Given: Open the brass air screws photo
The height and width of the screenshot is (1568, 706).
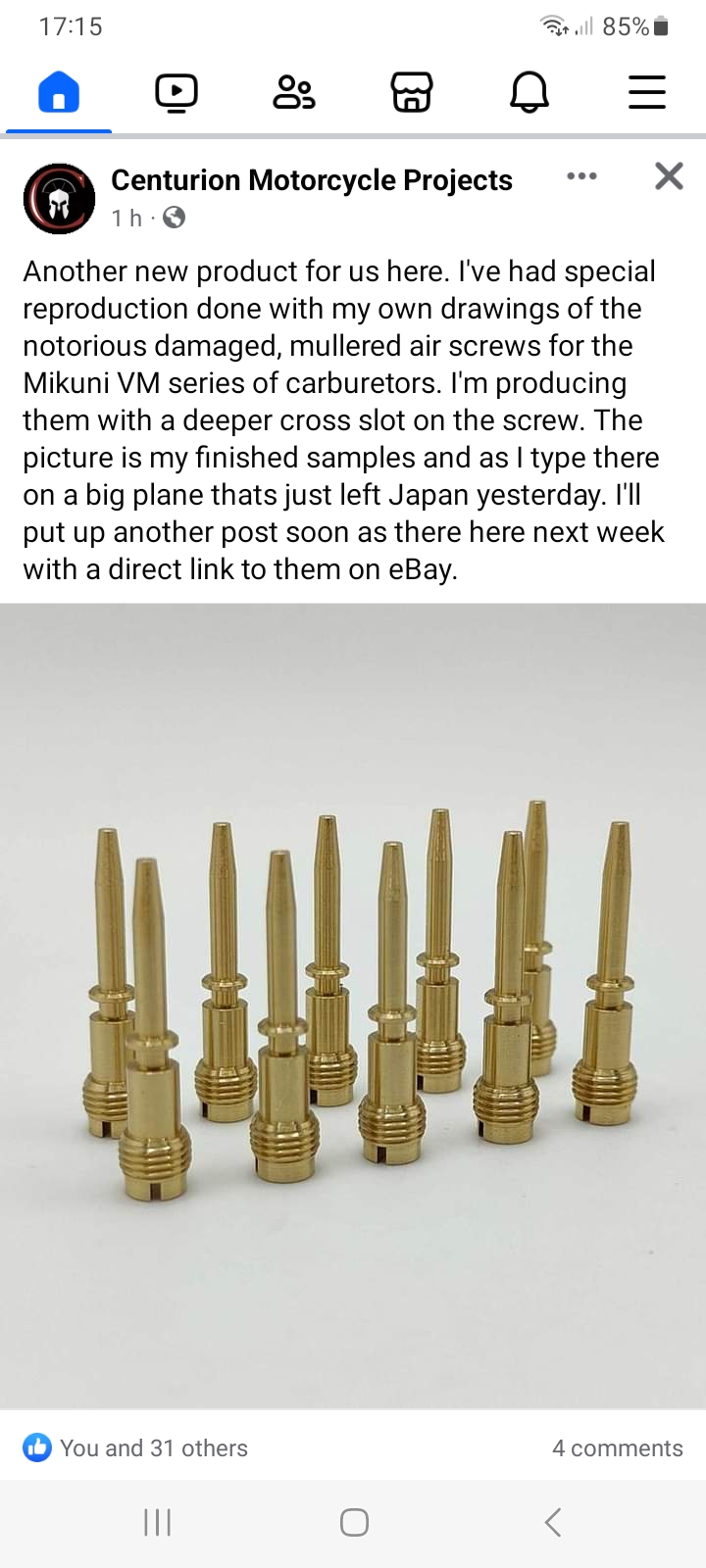Looking at the screenshot, I should (353, 1004).
